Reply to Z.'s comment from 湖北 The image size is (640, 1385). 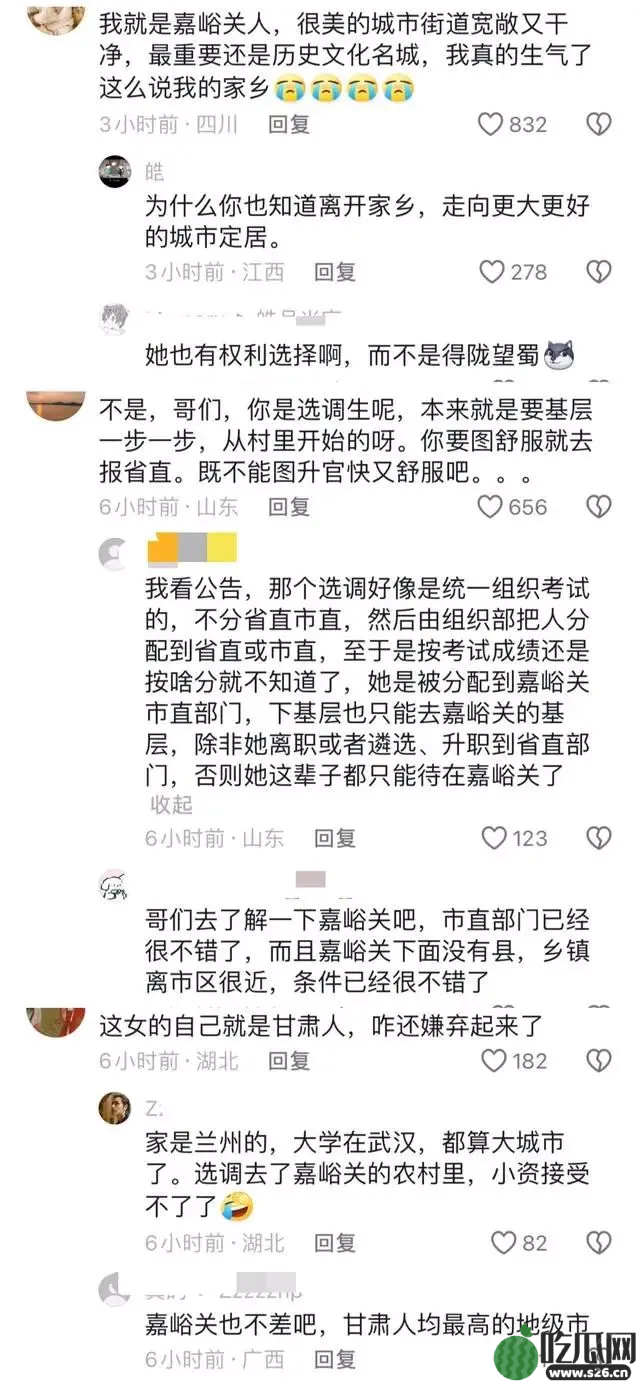335,1243
